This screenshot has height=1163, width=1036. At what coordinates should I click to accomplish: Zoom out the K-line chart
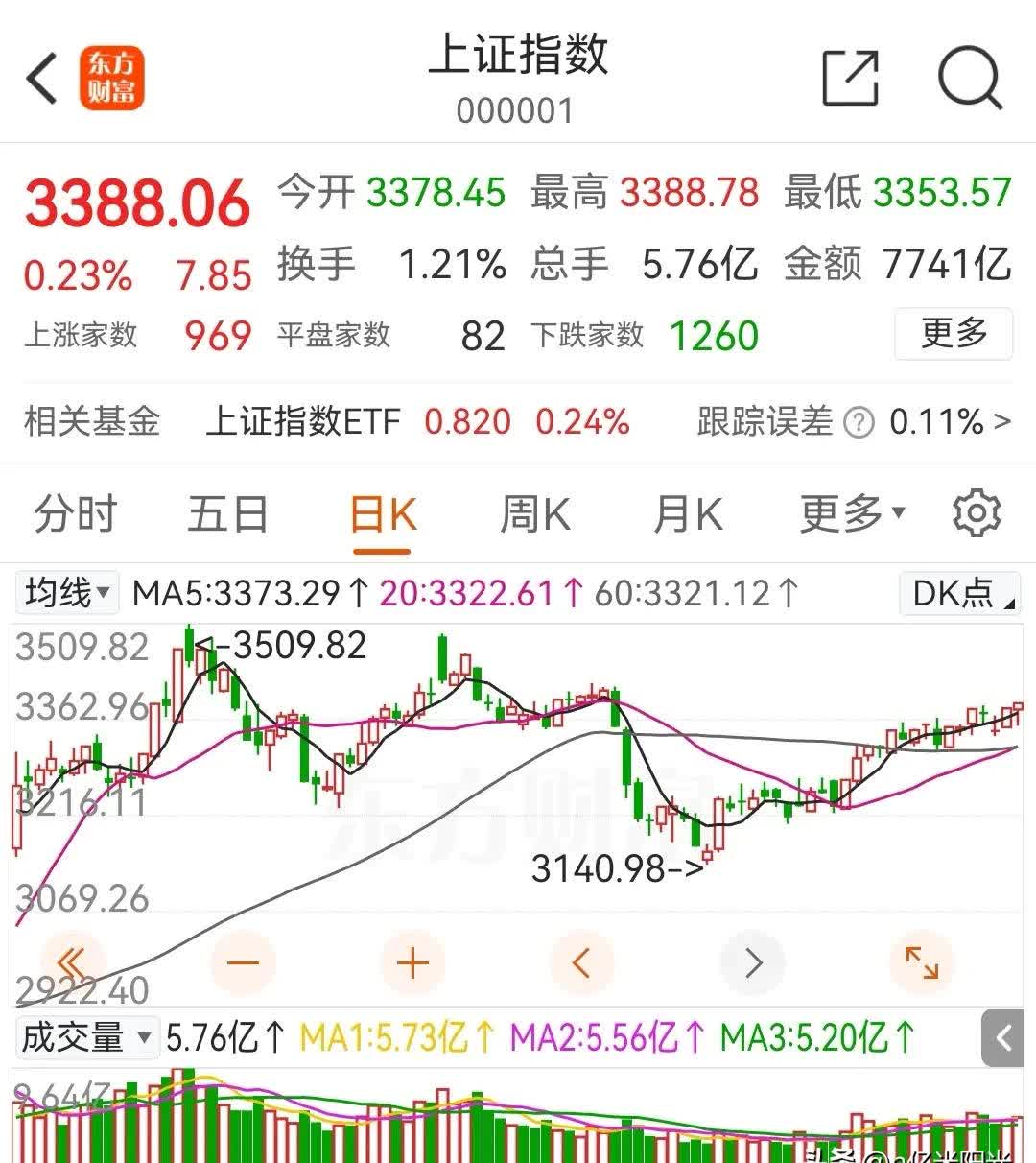[x=243, y=962]
